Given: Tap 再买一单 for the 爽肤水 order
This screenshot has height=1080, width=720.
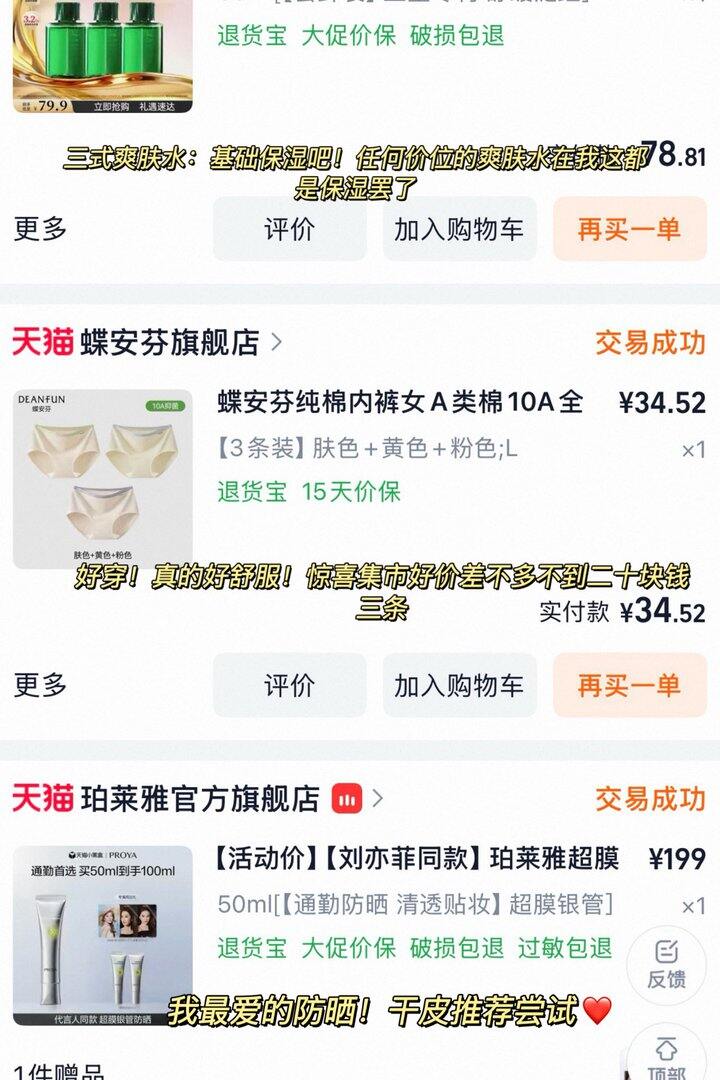Looking at the screenshot, I should click(x=629, y=229).
